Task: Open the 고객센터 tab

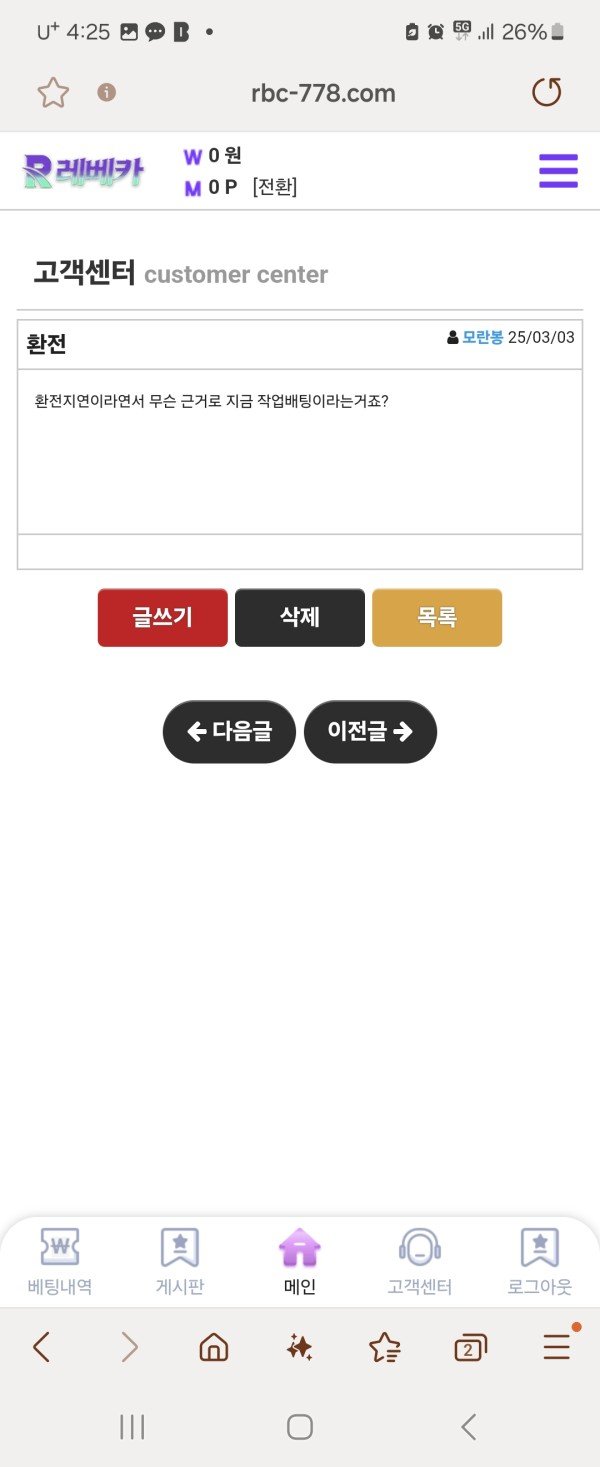Action: coord(420,1262)
